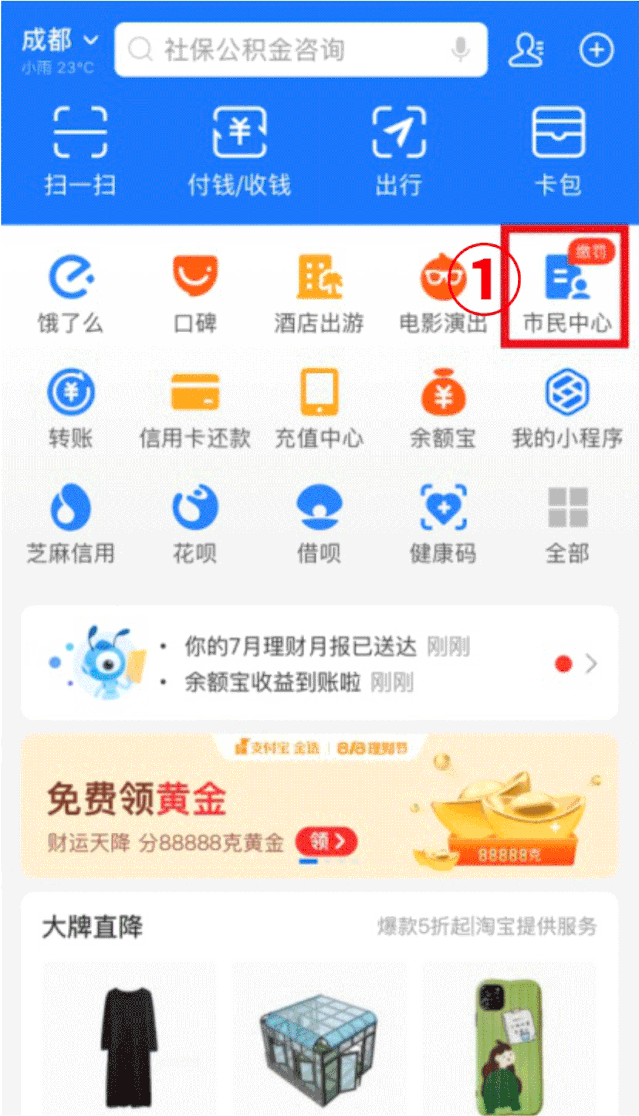Tap the 领 button on the 免费领黄金 banner
Screen dimensions: 639x1116
(326, 842)
